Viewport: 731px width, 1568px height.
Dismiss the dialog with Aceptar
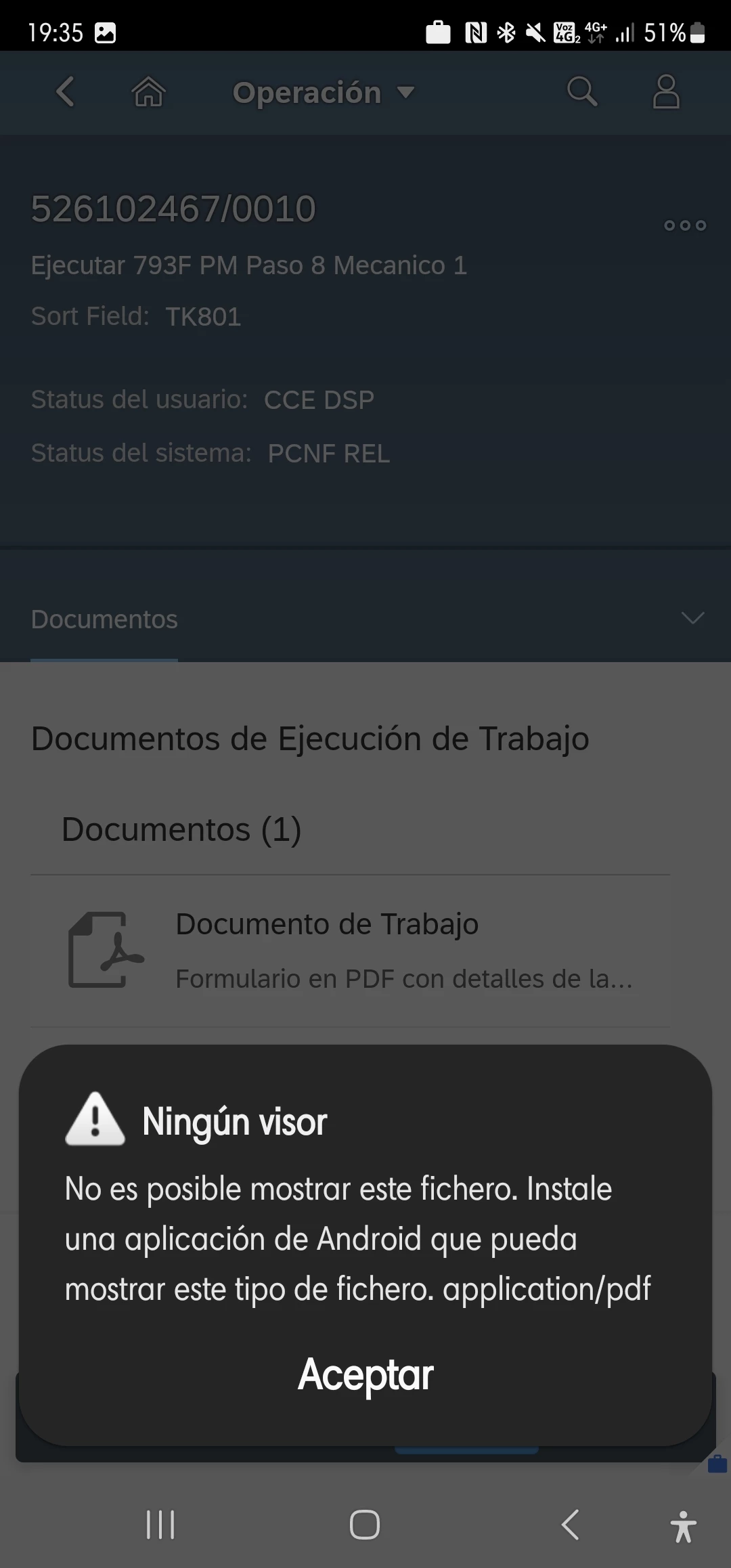tap(365, 1374)
